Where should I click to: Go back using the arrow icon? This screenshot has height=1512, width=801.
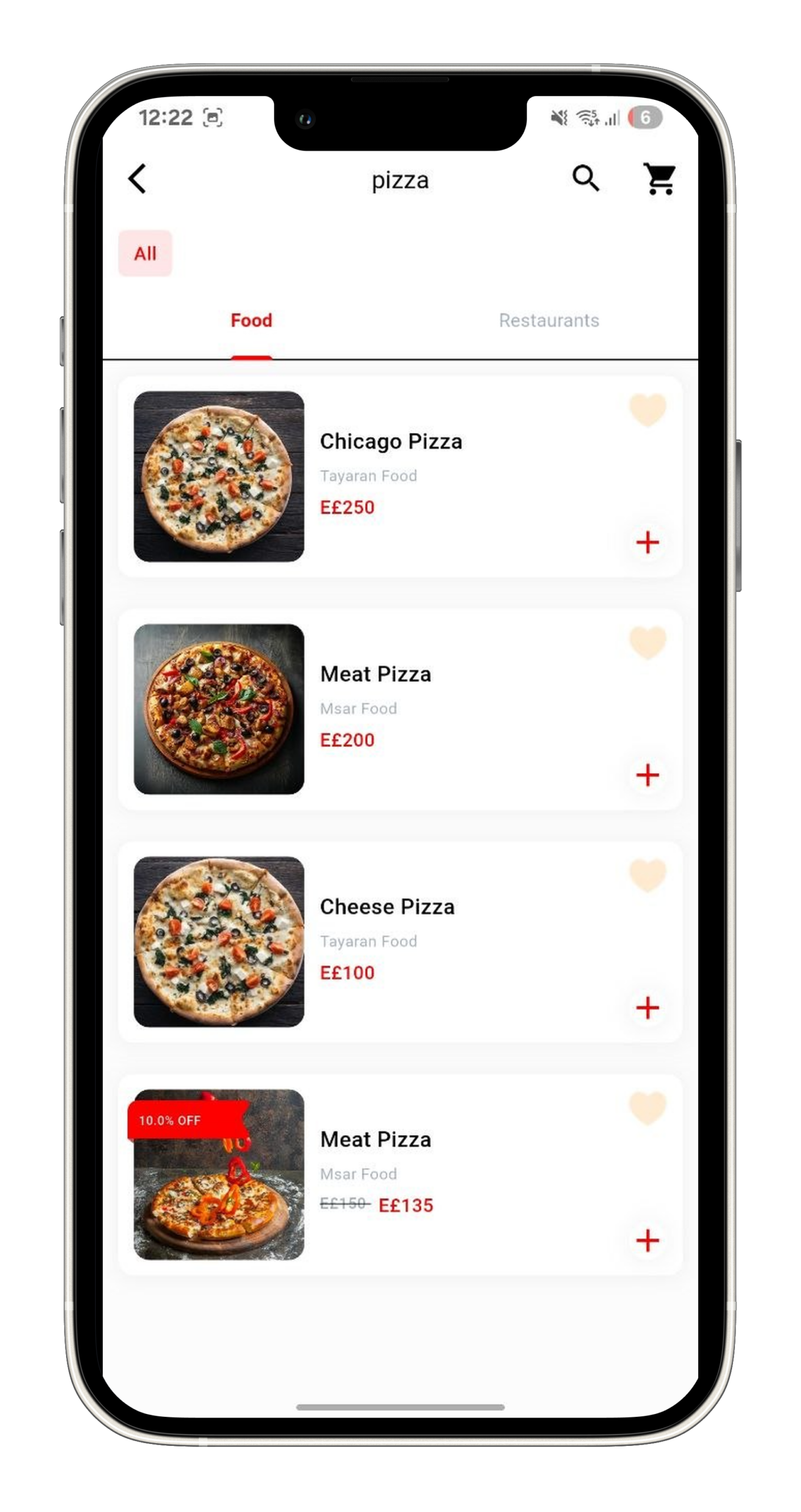(138, 179)
